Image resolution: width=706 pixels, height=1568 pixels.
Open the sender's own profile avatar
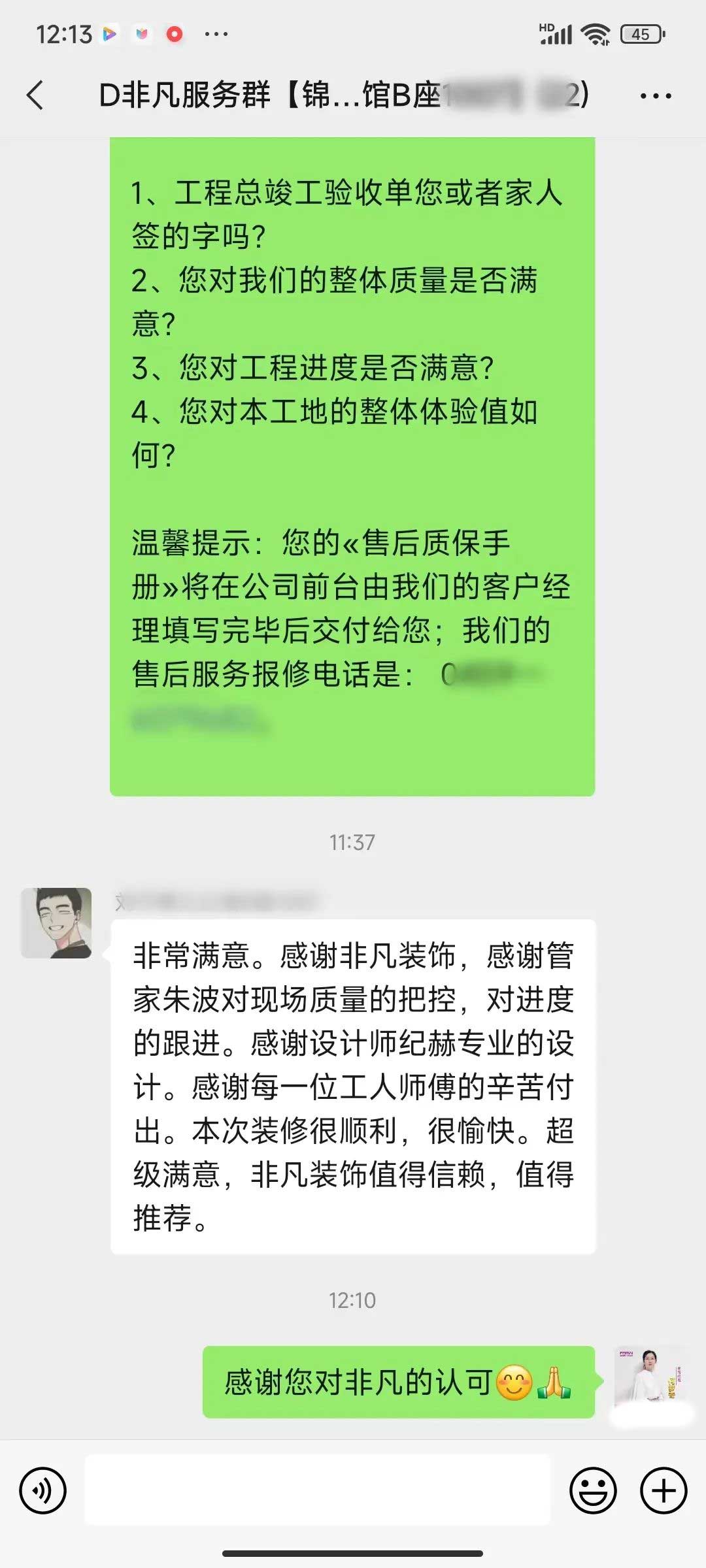tap(649, 1380)
